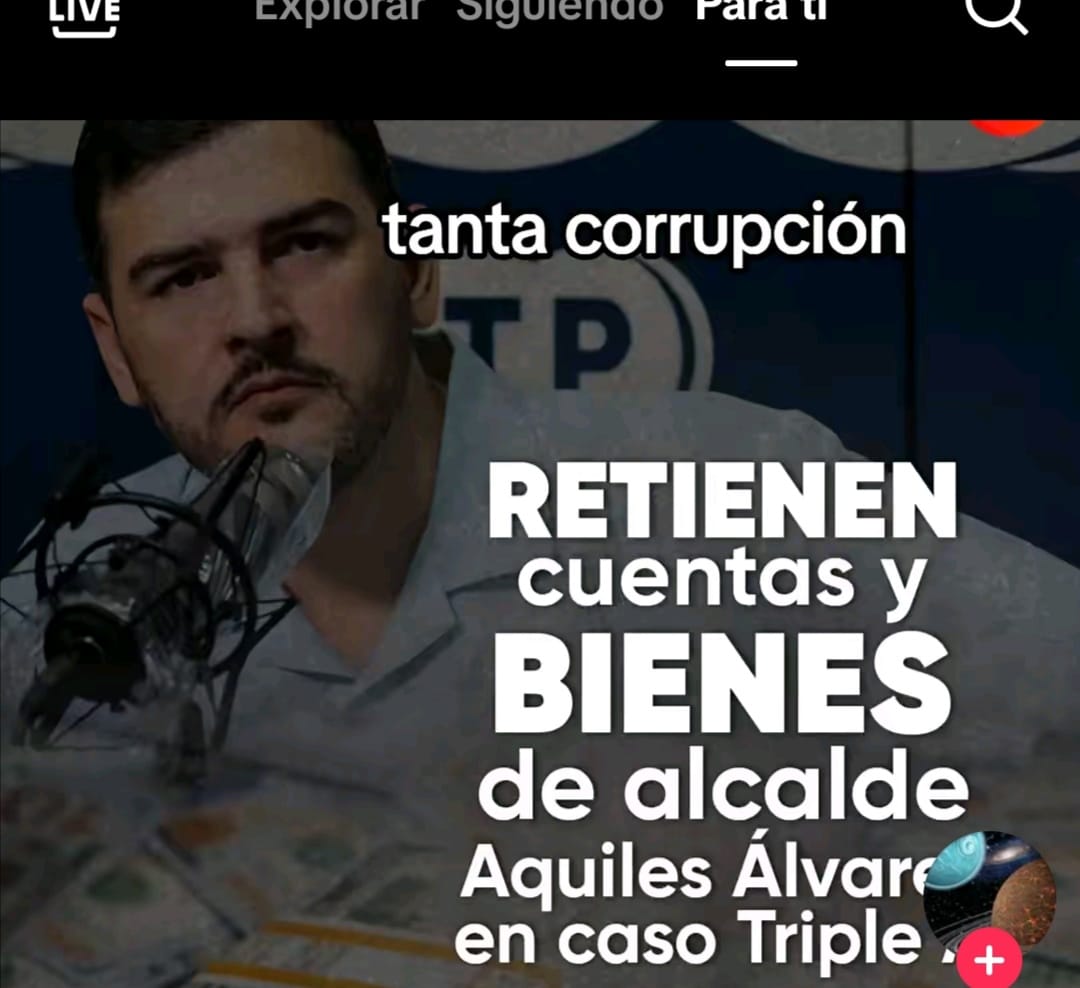Switch to the Siguiendo tab
The width and height of the screenshot is (1080, 988).
point(559,10)
